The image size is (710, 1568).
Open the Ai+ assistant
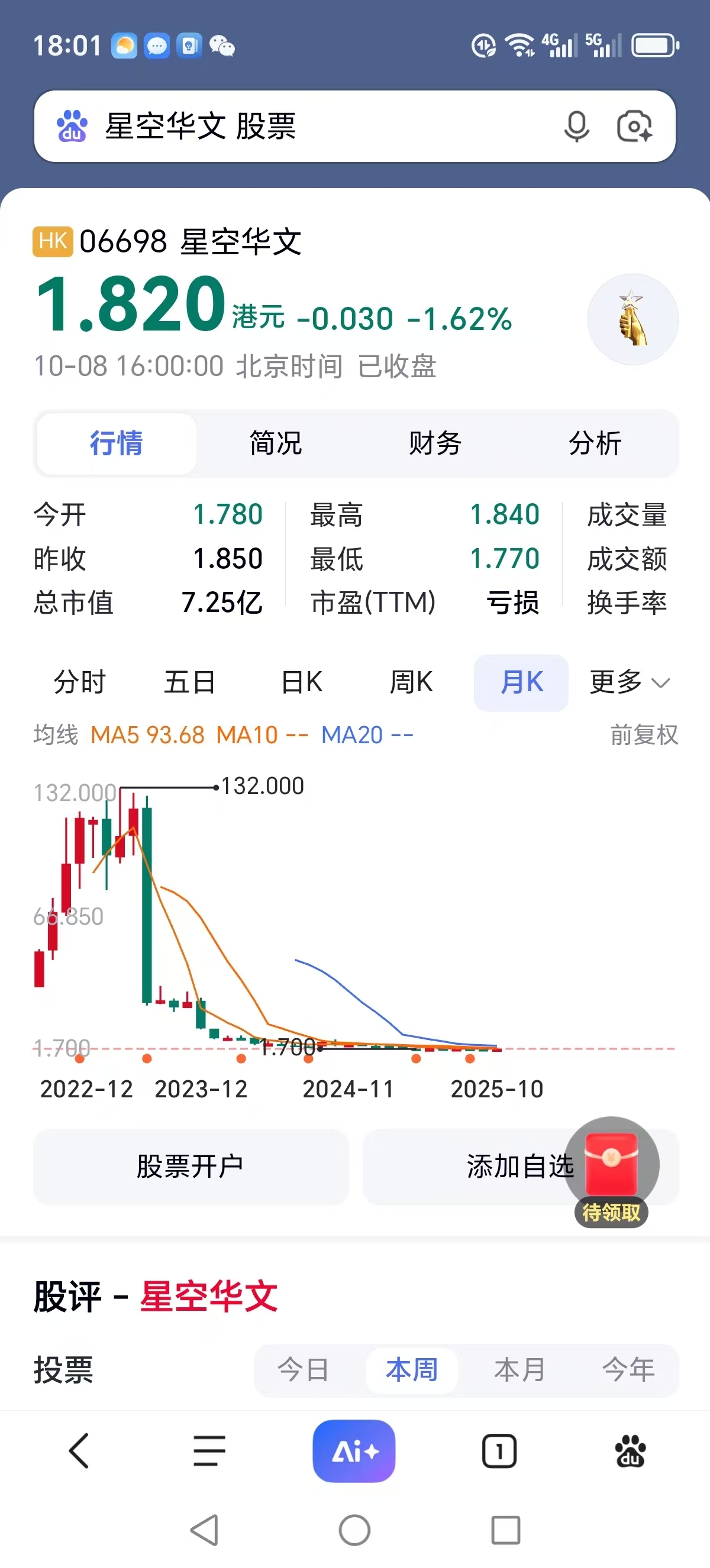click(x=354, y=1451)
